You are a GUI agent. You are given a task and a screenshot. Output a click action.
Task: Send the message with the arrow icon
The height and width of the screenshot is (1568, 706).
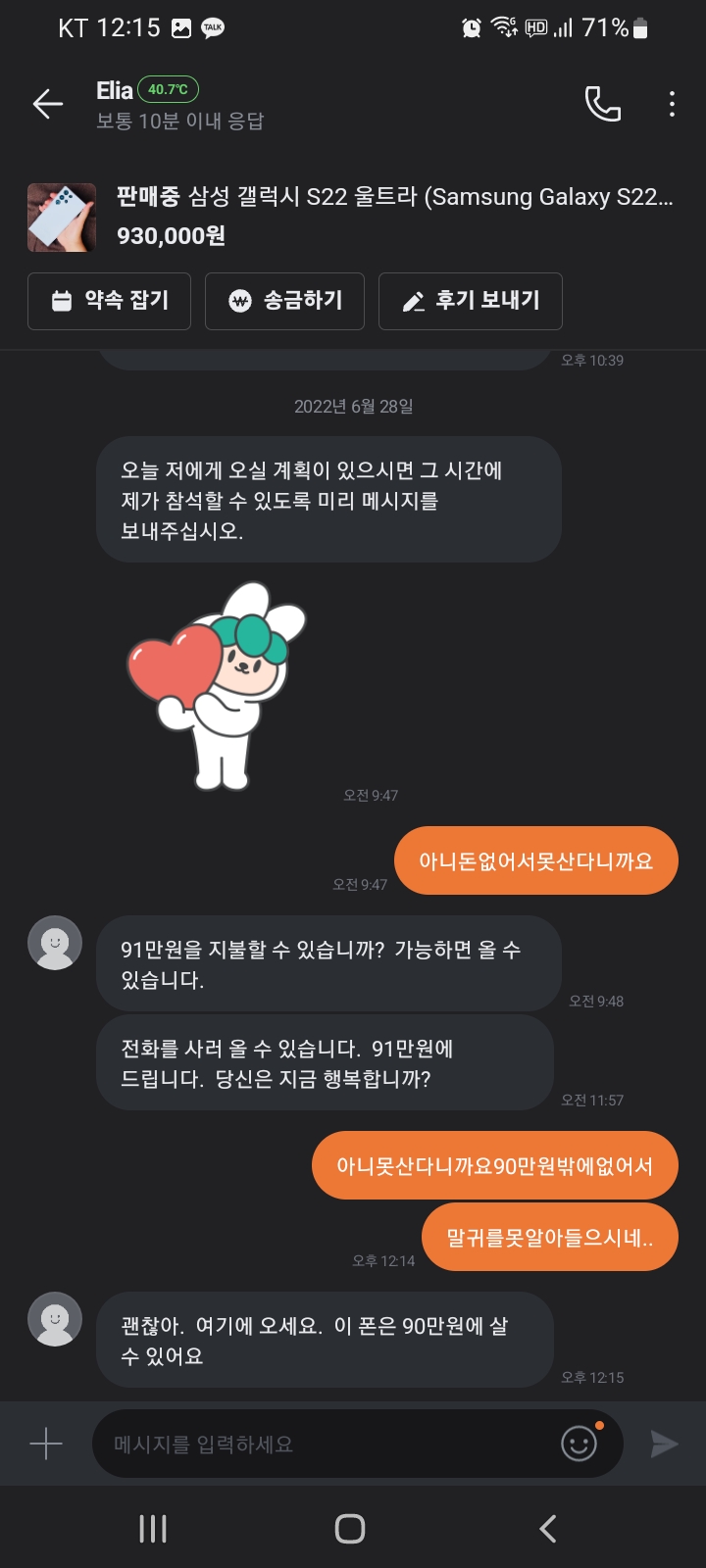tap(664, 1444)
